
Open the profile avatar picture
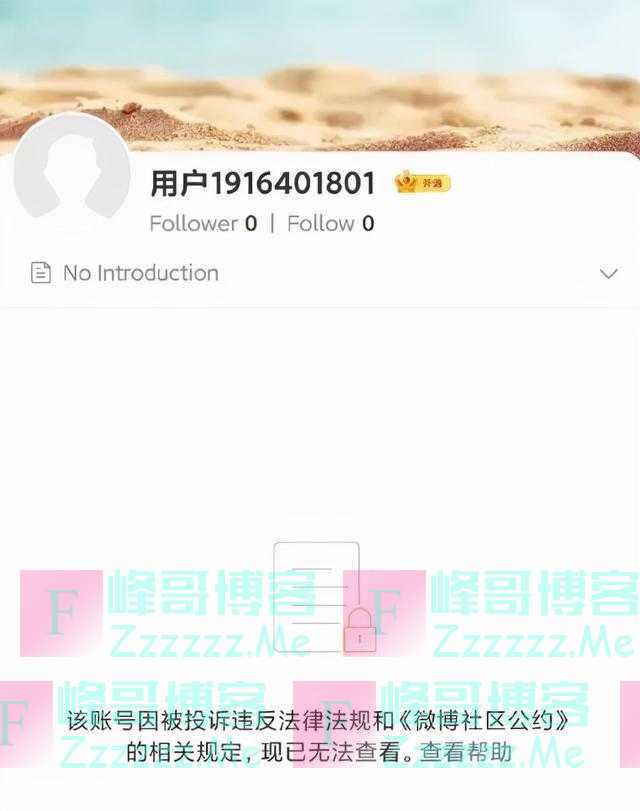[70, 172]
